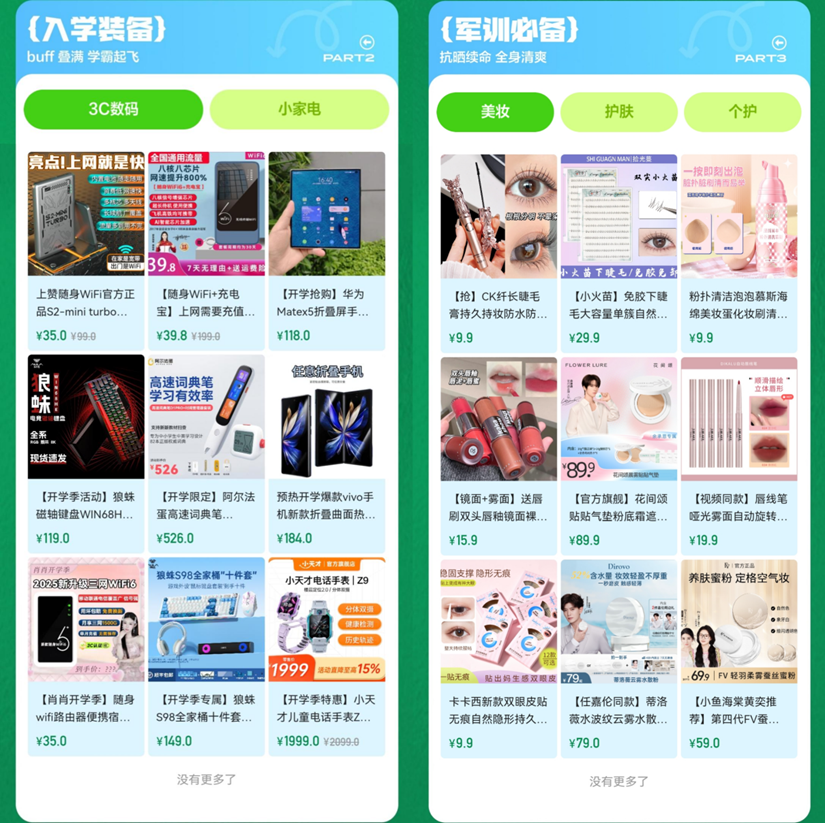Open the 花间颂贴贴气垫 item priced ¥89.9
This screenshot has width=825, height=823.
click(x=619, y=452)
